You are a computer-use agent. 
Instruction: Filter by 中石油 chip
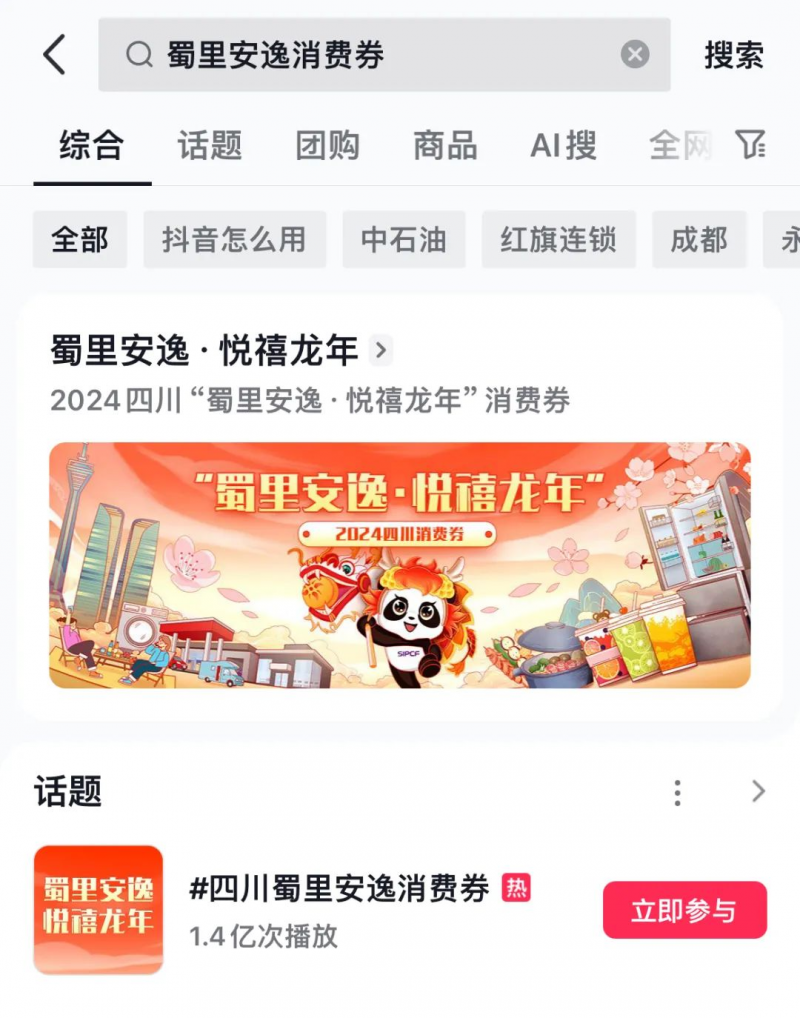404,240
